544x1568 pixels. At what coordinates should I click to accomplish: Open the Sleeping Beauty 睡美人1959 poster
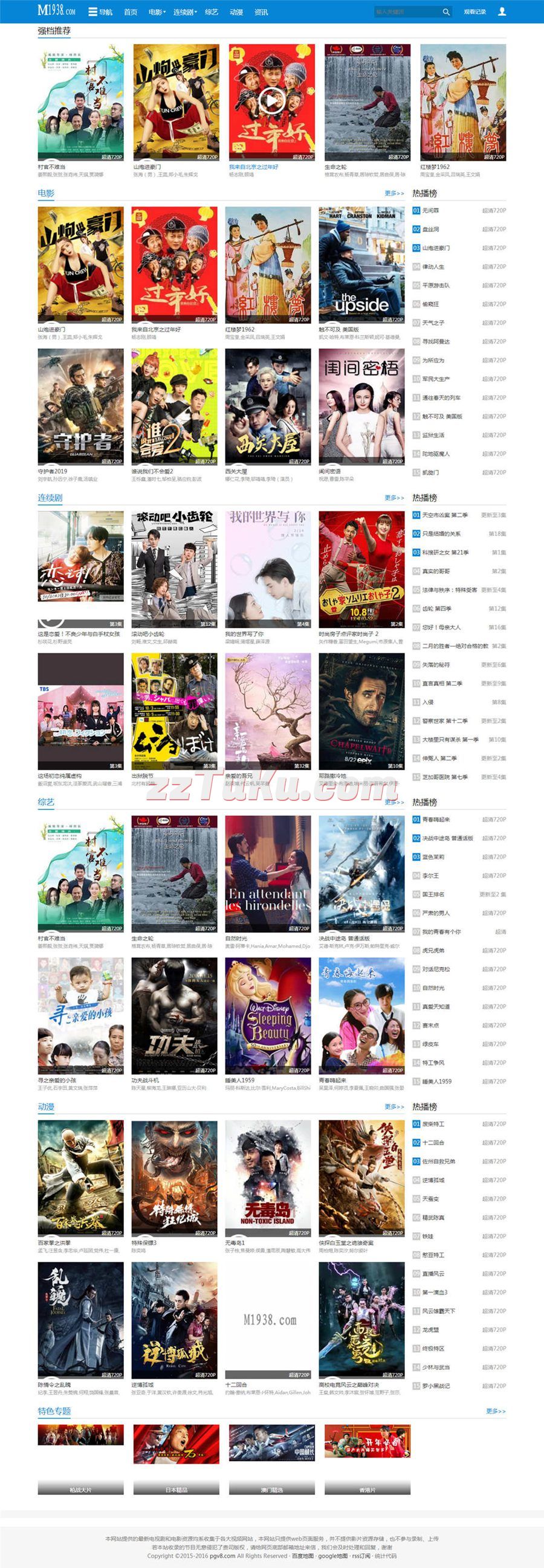[x=268, y=1015]
